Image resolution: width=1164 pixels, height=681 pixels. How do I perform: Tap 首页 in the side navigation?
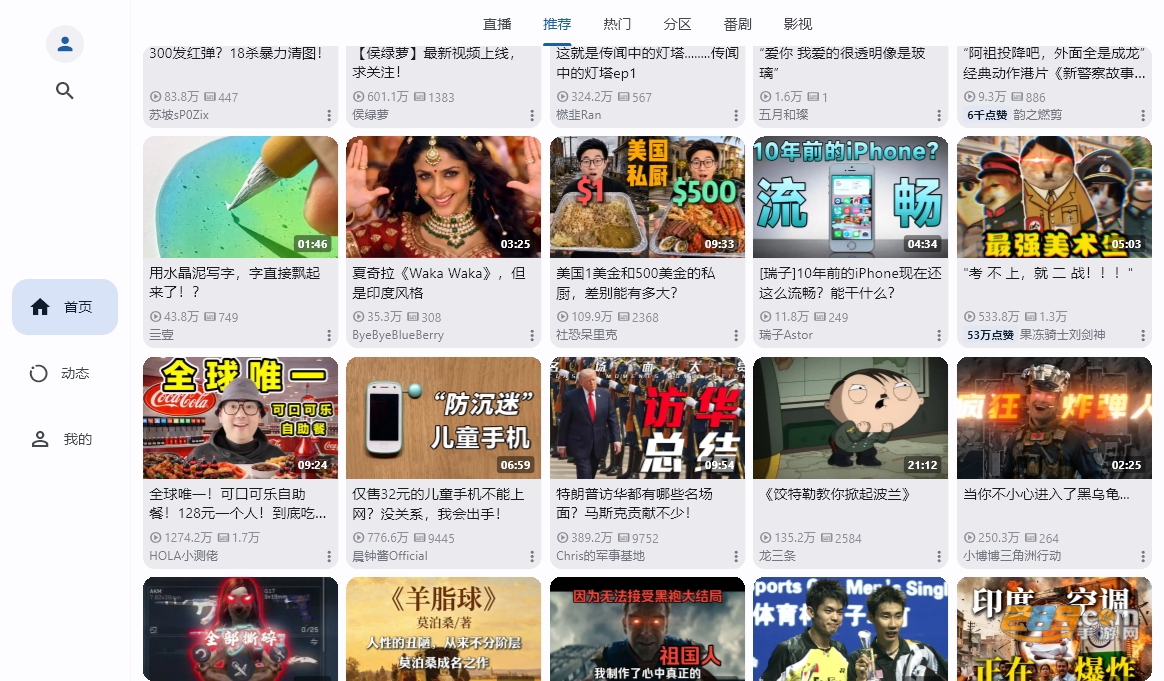coord(65,307)
